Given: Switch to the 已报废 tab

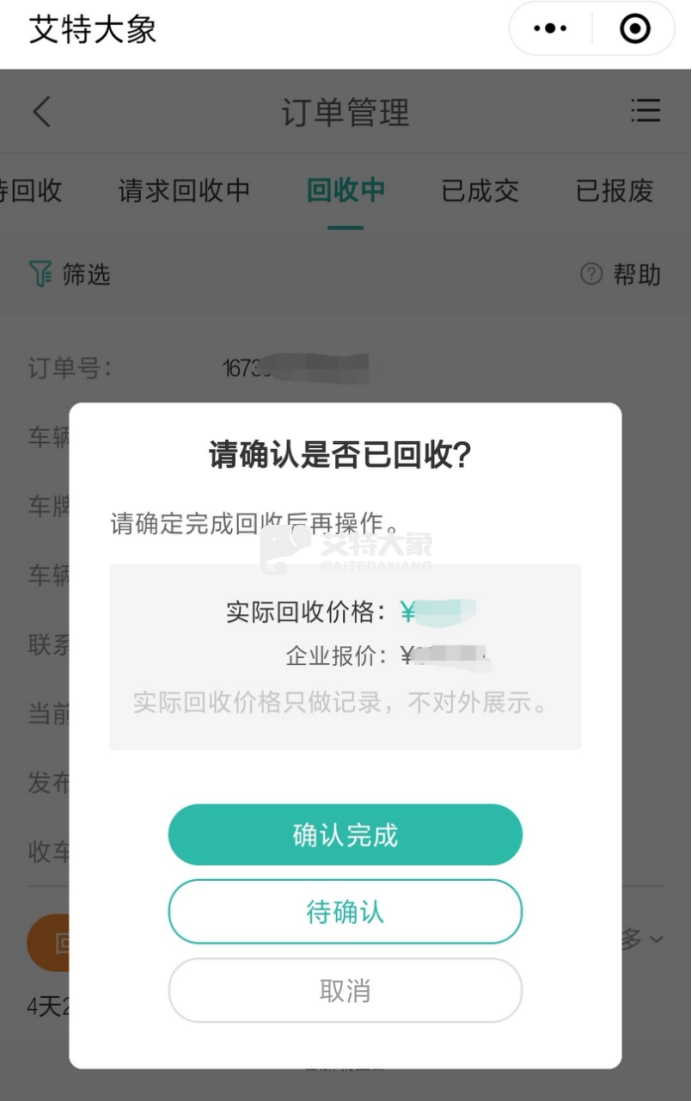Looking at the screenshot, I should [614, 190].
